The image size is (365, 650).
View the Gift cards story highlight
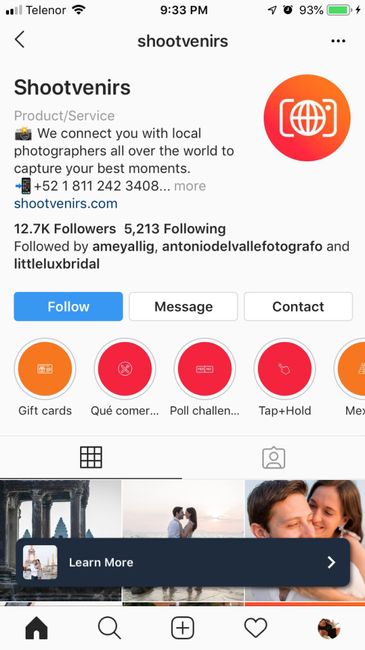click(45, 369)
